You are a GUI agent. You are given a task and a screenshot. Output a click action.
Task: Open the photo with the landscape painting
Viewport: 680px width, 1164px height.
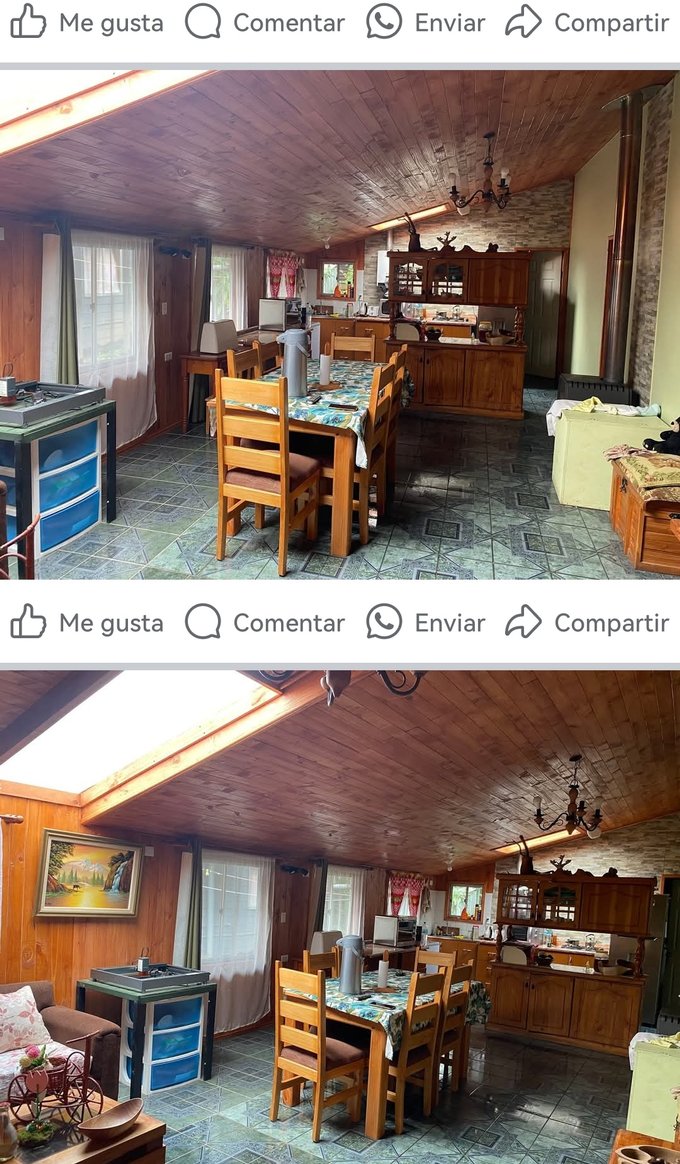pos(340,915)
